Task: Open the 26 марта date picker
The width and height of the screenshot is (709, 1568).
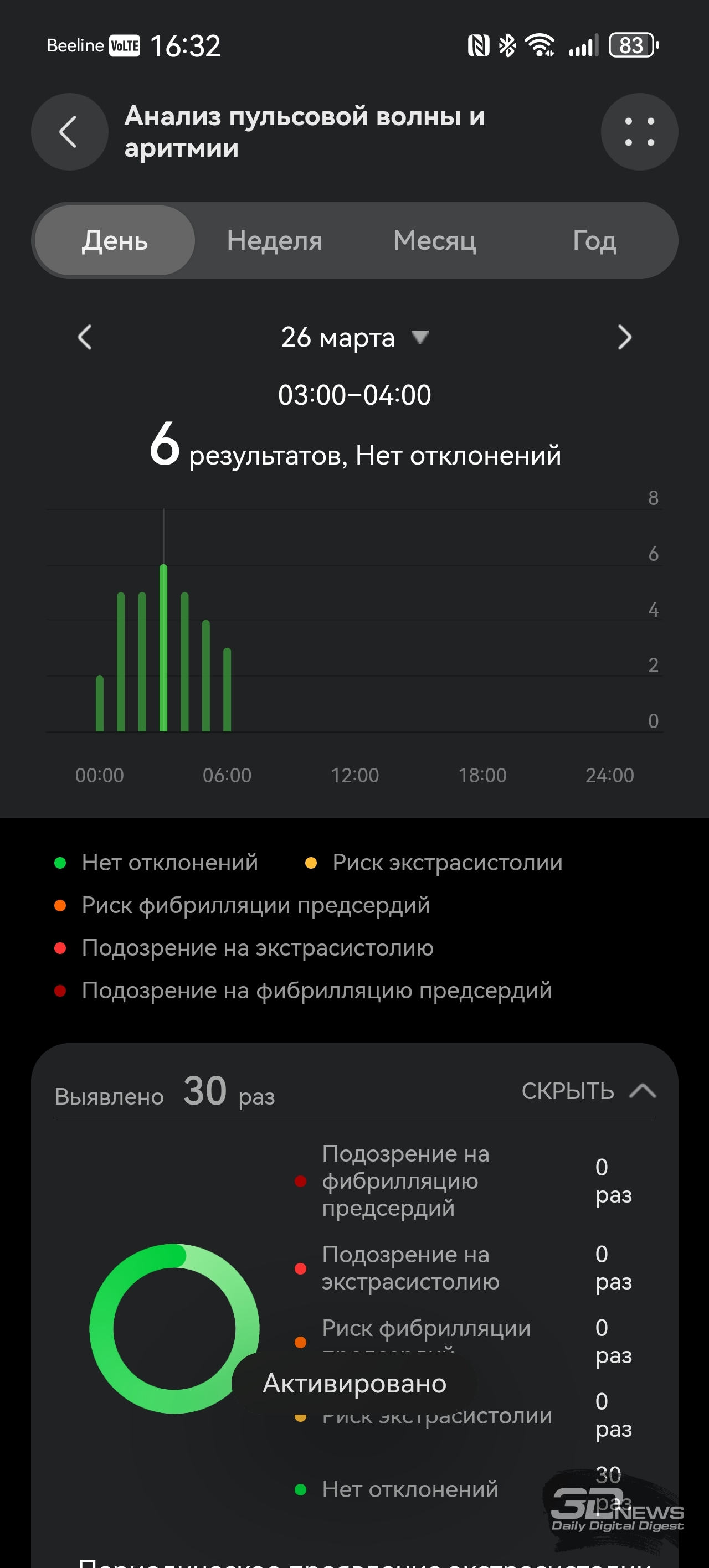Action: 354,337
